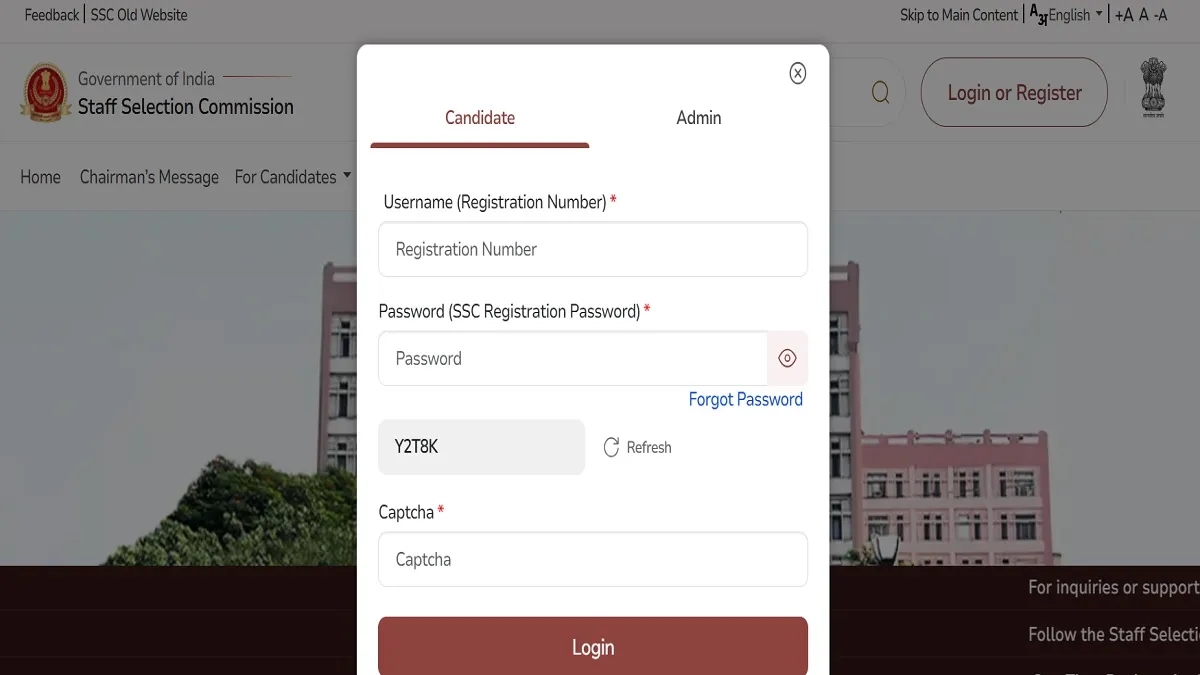Focus the Registration Number field
This screenshot has width=1200, height=675.
(x=592, y=249)
